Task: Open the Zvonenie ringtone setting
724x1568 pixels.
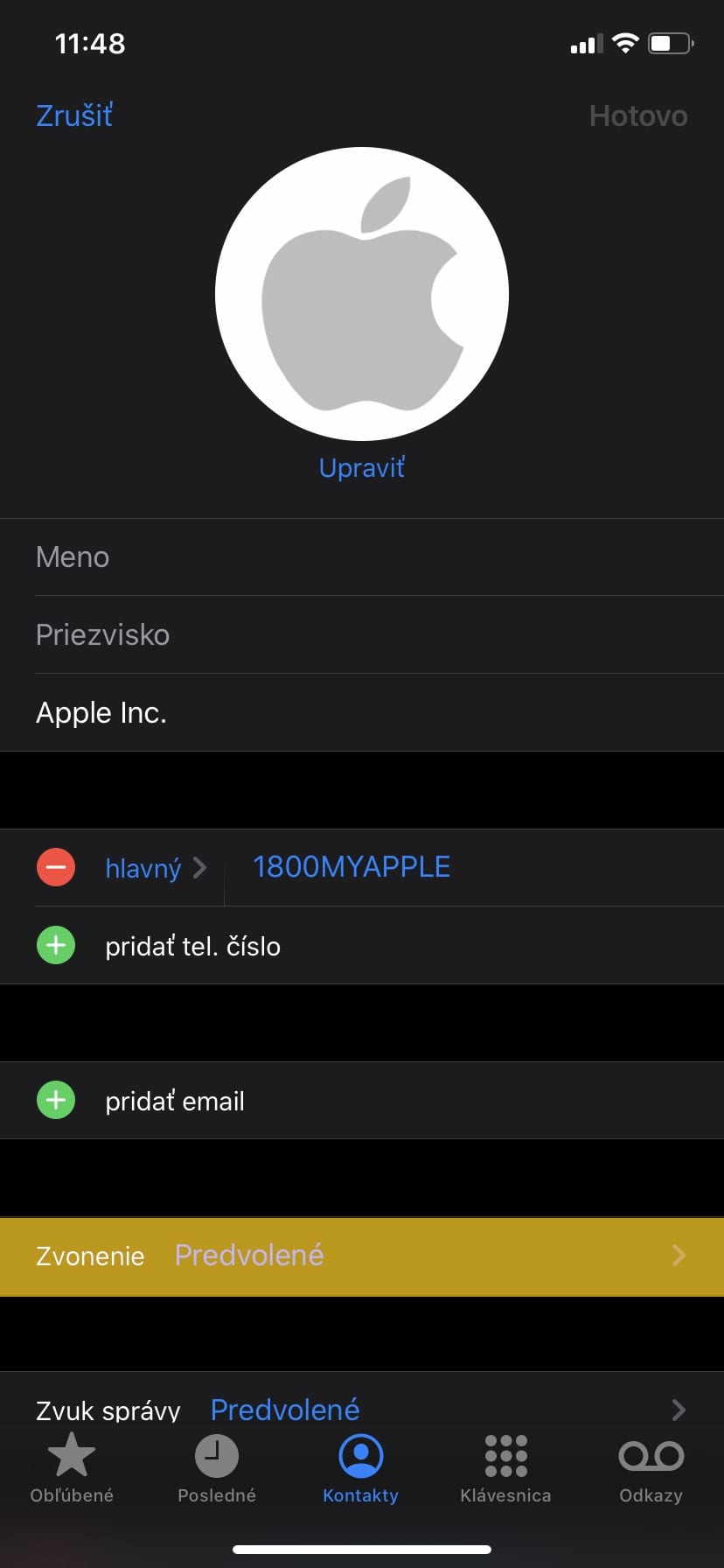Action: (362, 1256)
